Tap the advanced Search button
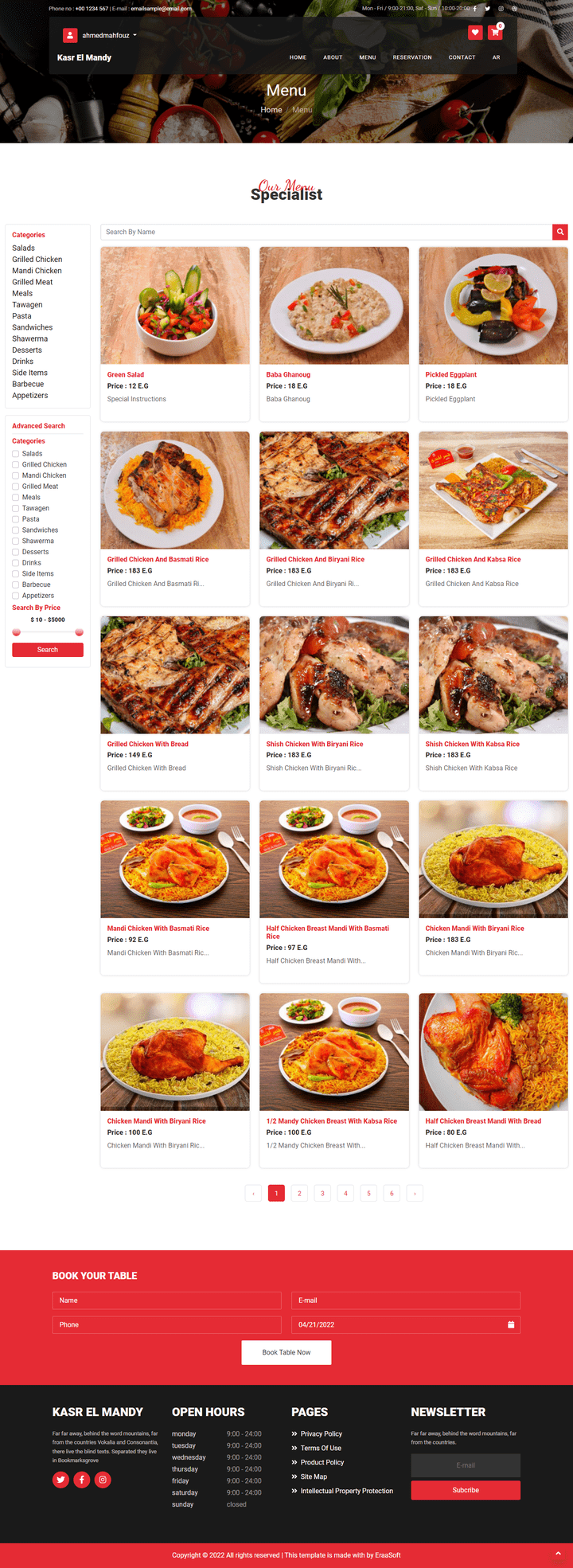The image size is (573, 1568). (x=48, y=650)
